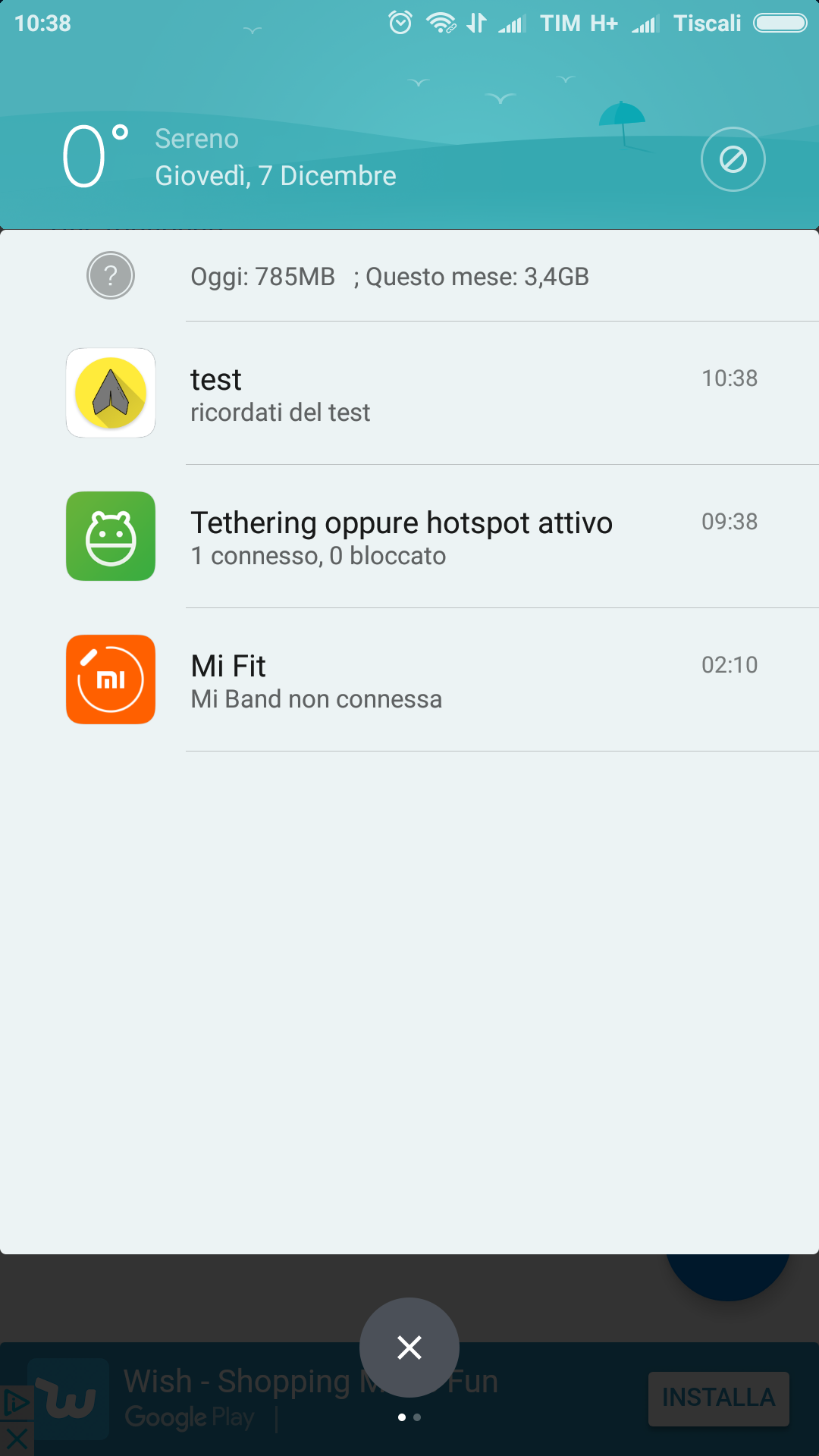
Task: Open the data usage row showing 785MB today
Action: pos(409,276)
